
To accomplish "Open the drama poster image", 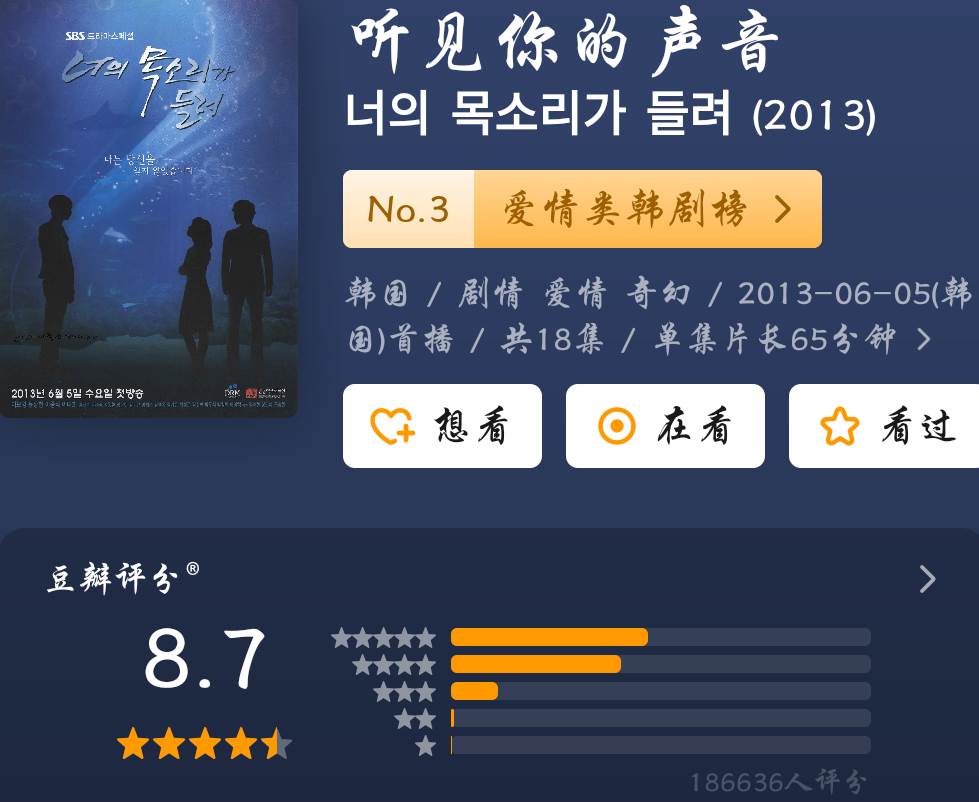I will [x=148, y=208].
